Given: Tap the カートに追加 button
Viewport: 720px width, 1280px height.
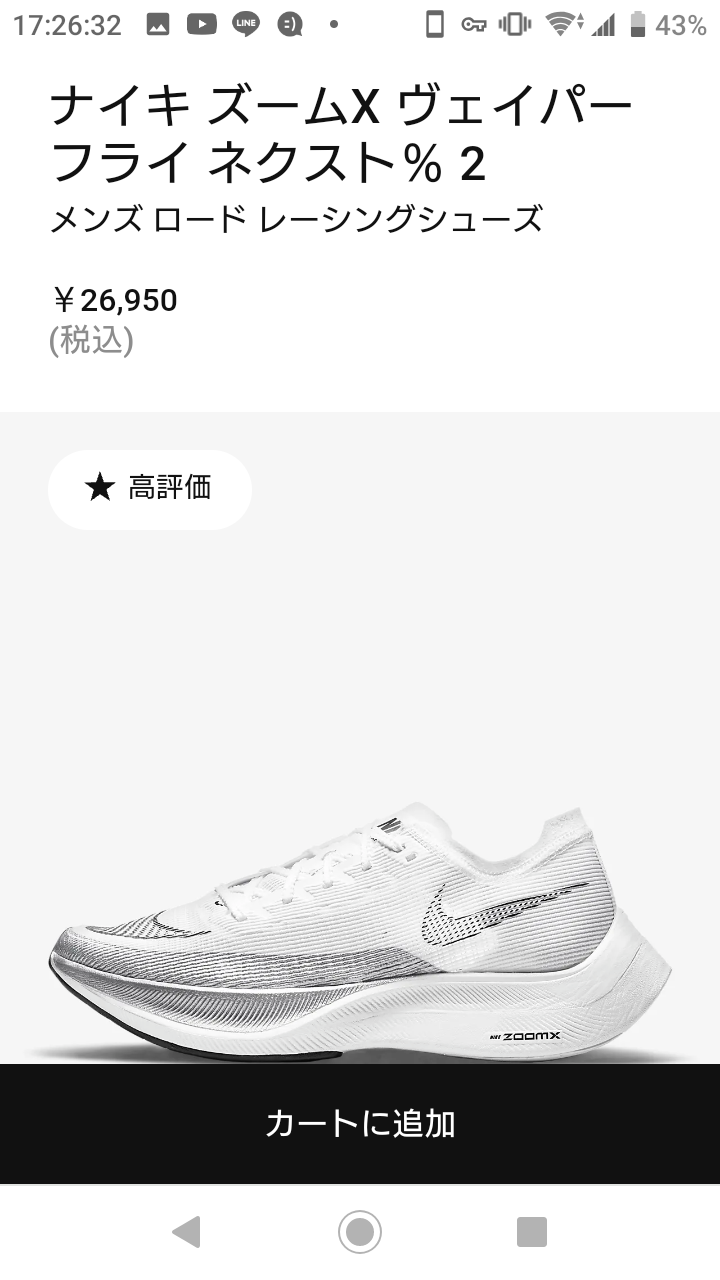Looking at the screenshot, I should click(x=360, y=1123).
